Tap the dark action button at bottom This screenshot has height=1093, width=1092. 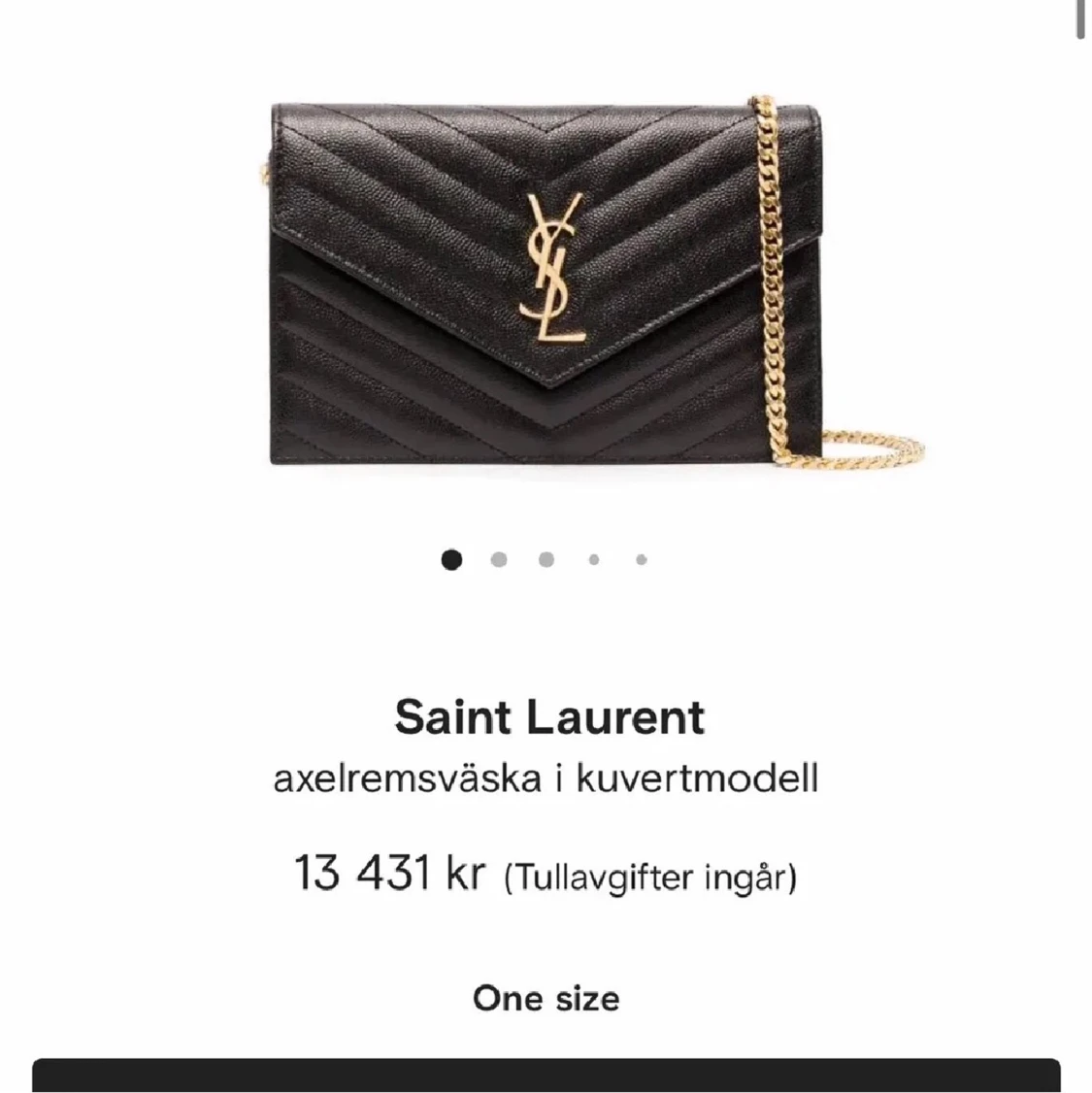pos(546,1079)
